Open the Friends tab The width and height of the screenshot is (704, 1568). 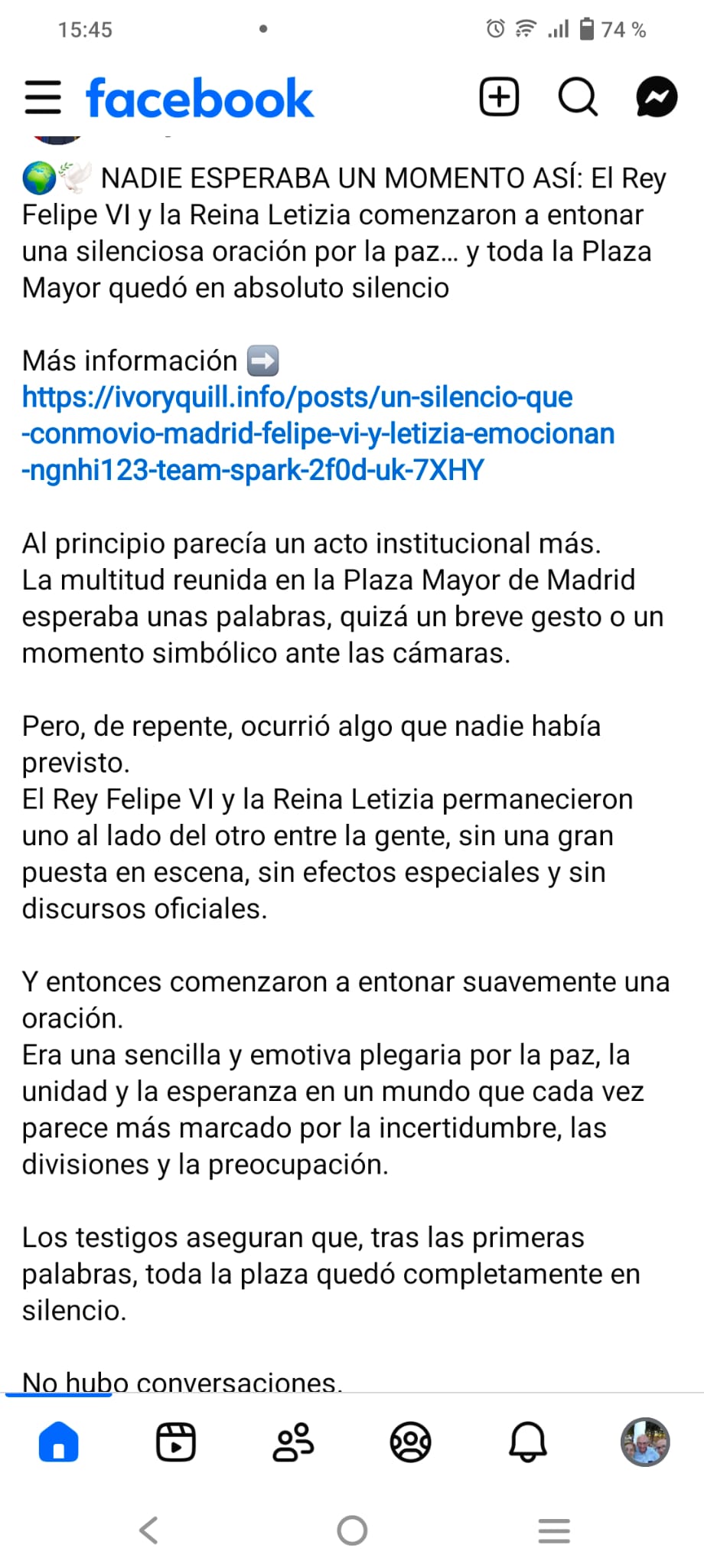[293, 1442]
